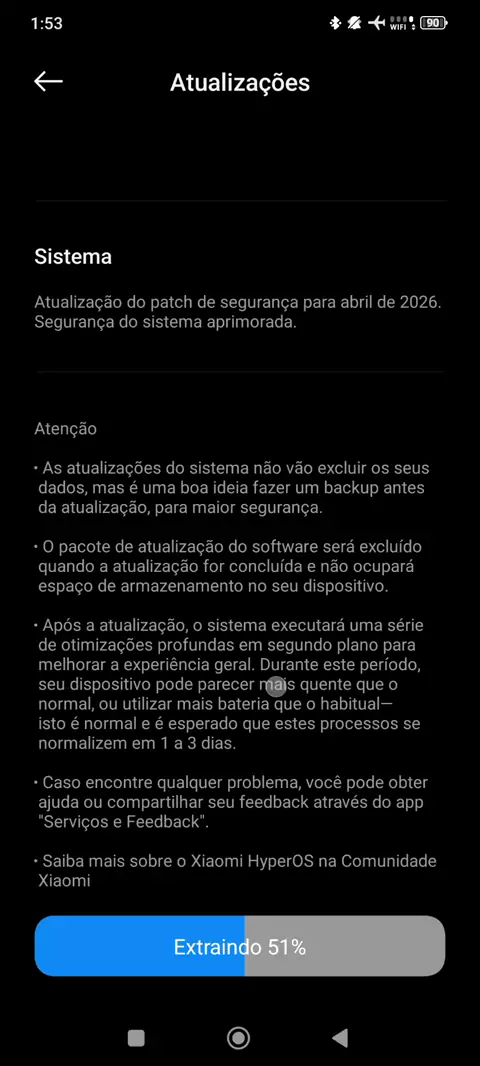Screen dimensions: 480x1066
Task: Go back from the Atualizações screen
Action: pyautogui.click(x=48, y=82)
